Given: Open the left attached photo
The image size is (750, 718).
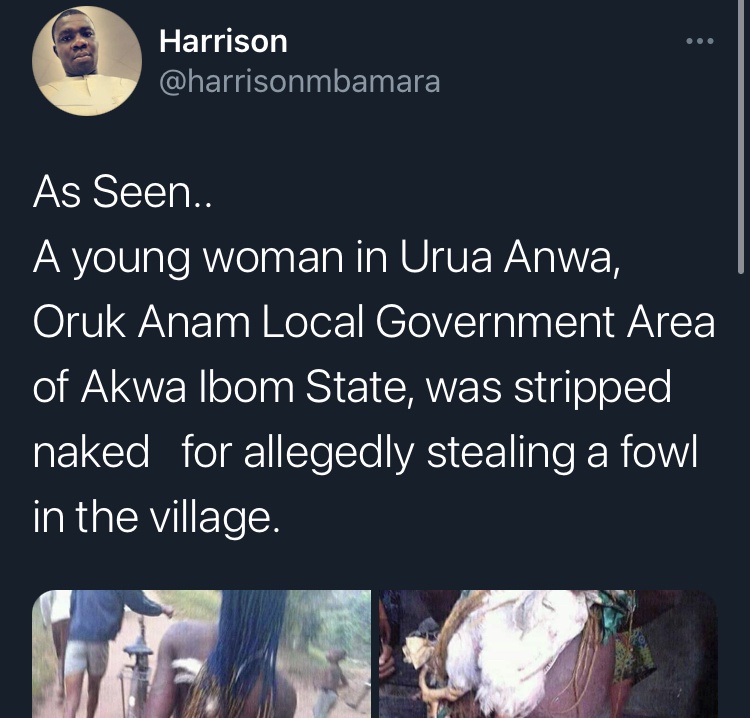Looking at the screenshot, I should (x=202, y=655).
